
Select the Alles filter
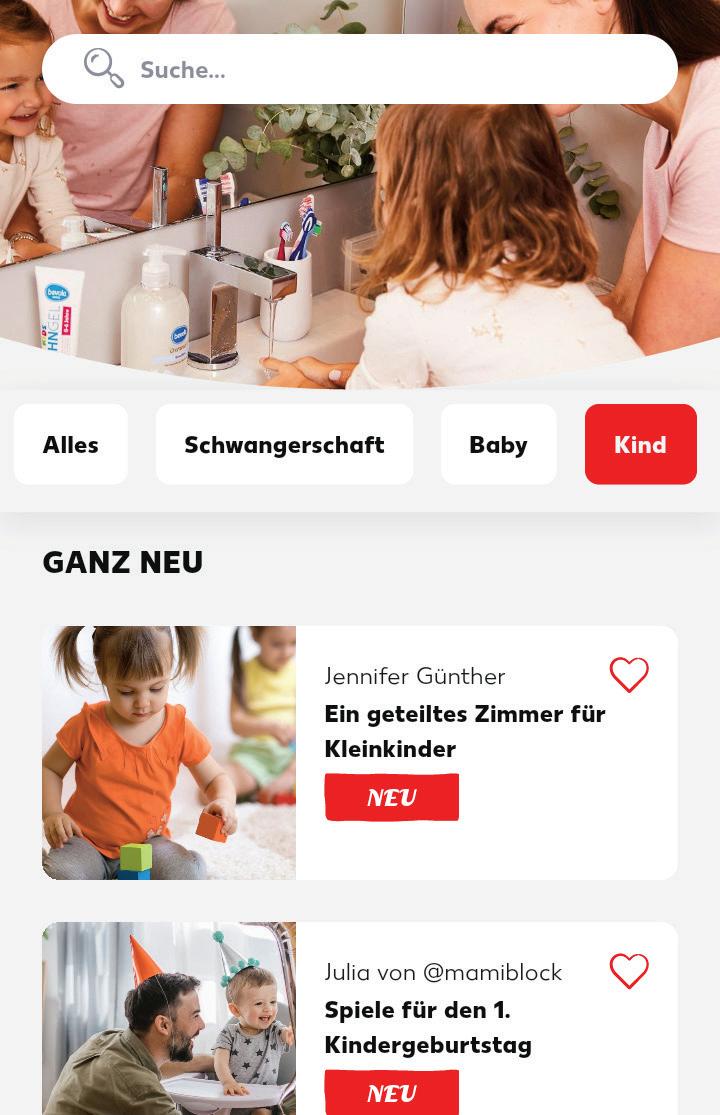71,444
